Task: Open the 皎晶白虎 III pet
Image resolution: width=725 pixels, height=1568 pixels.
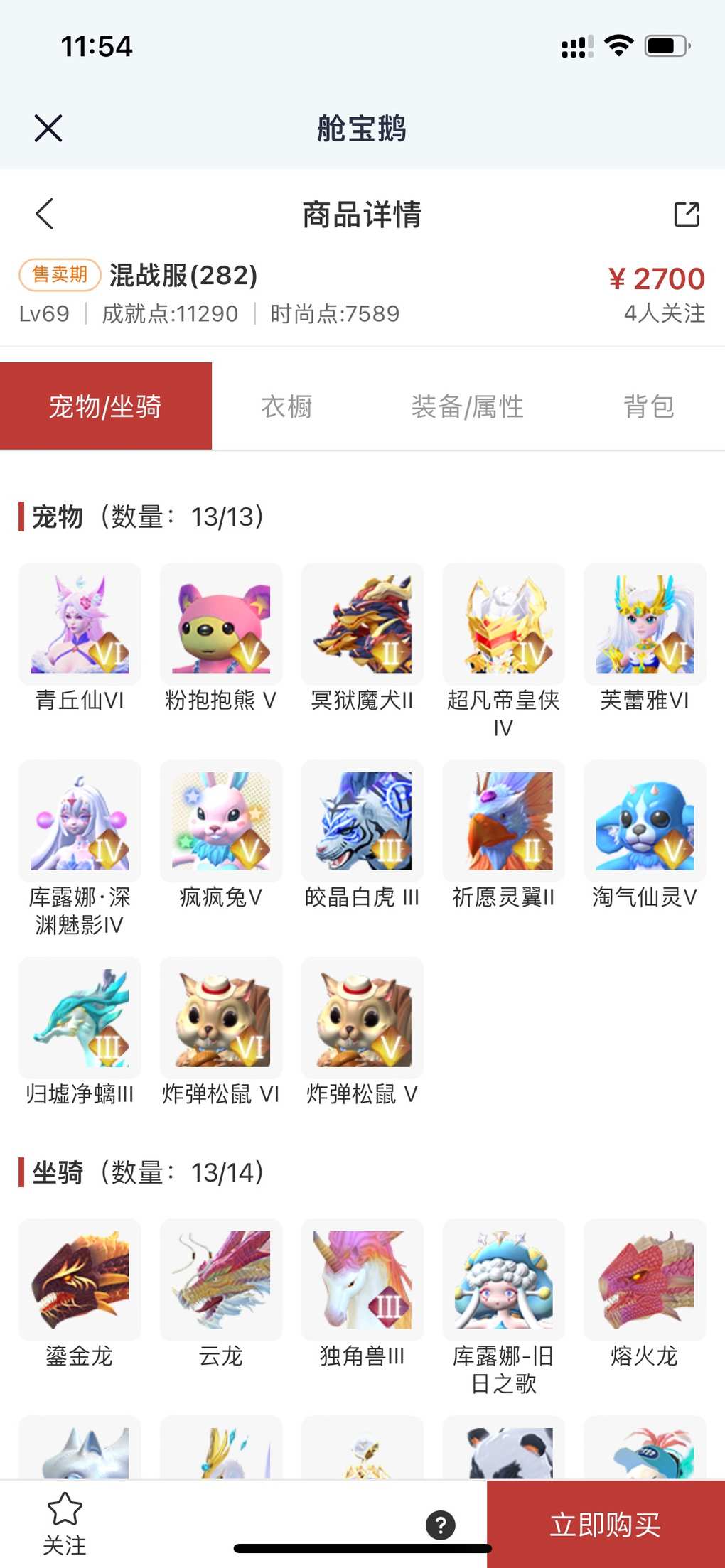Action: coord(362,821)
